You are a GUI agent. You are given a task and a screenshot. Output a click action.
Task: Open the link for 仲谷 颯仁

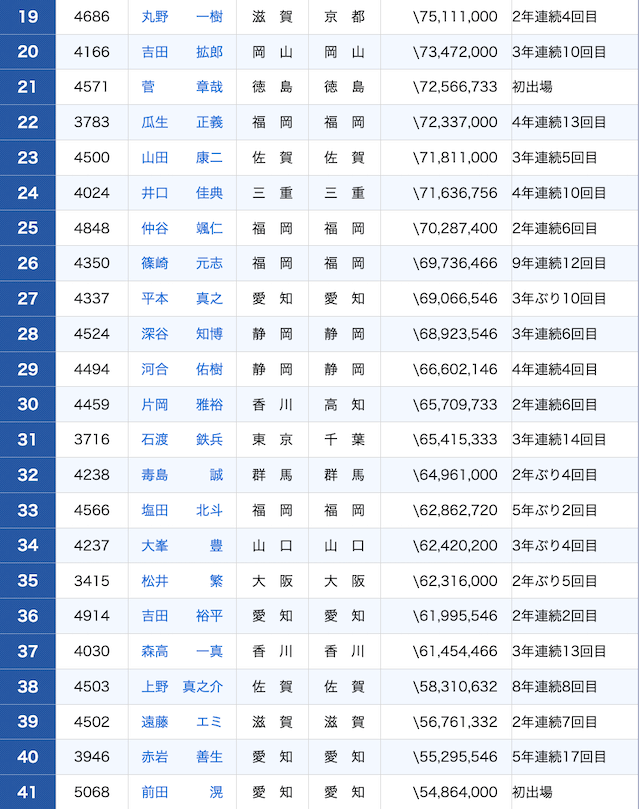(x=182, y=228)
